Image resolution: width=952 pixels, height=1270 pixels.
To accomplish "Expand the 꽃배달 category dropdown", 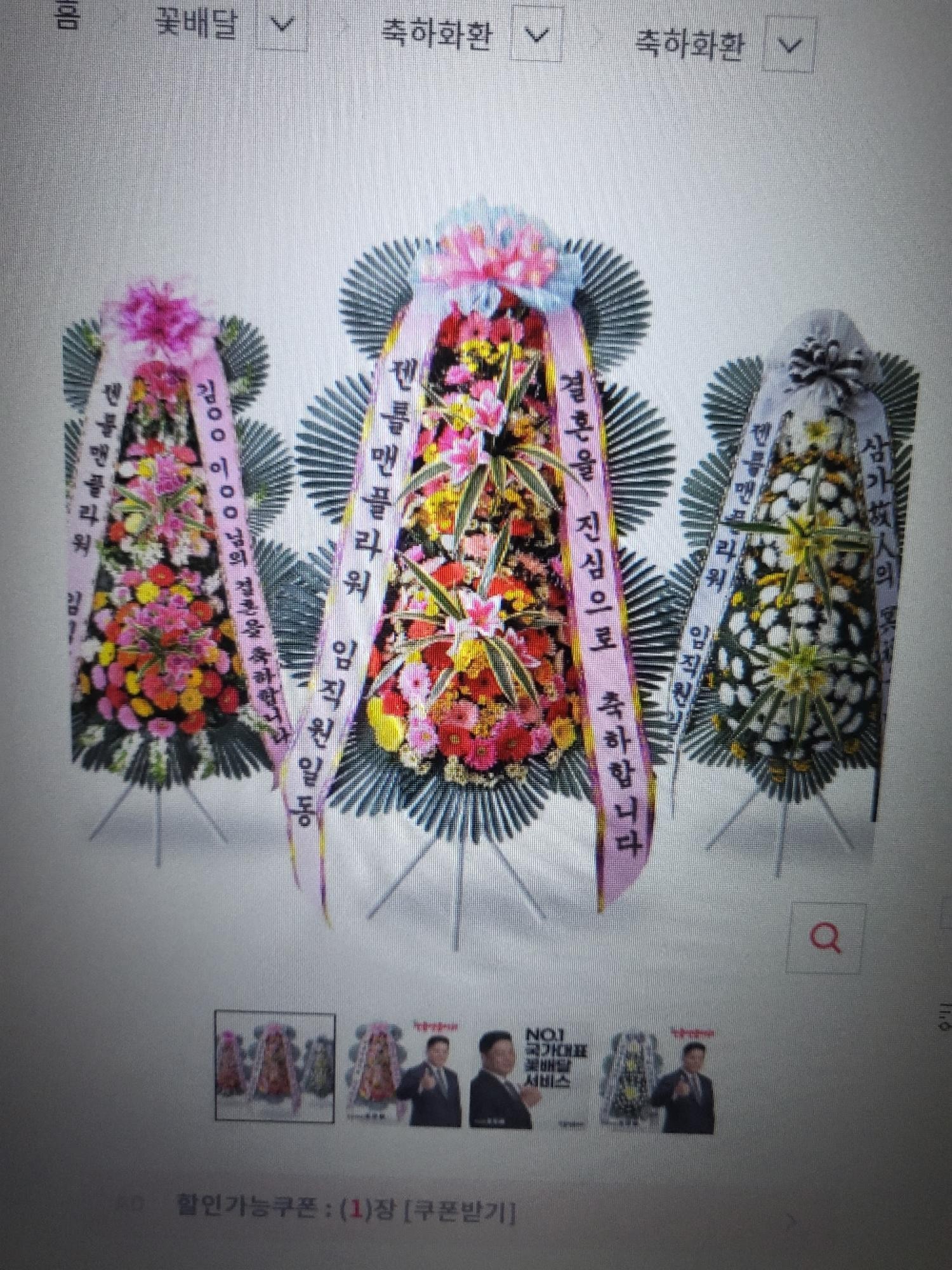I will pos(282,27).
